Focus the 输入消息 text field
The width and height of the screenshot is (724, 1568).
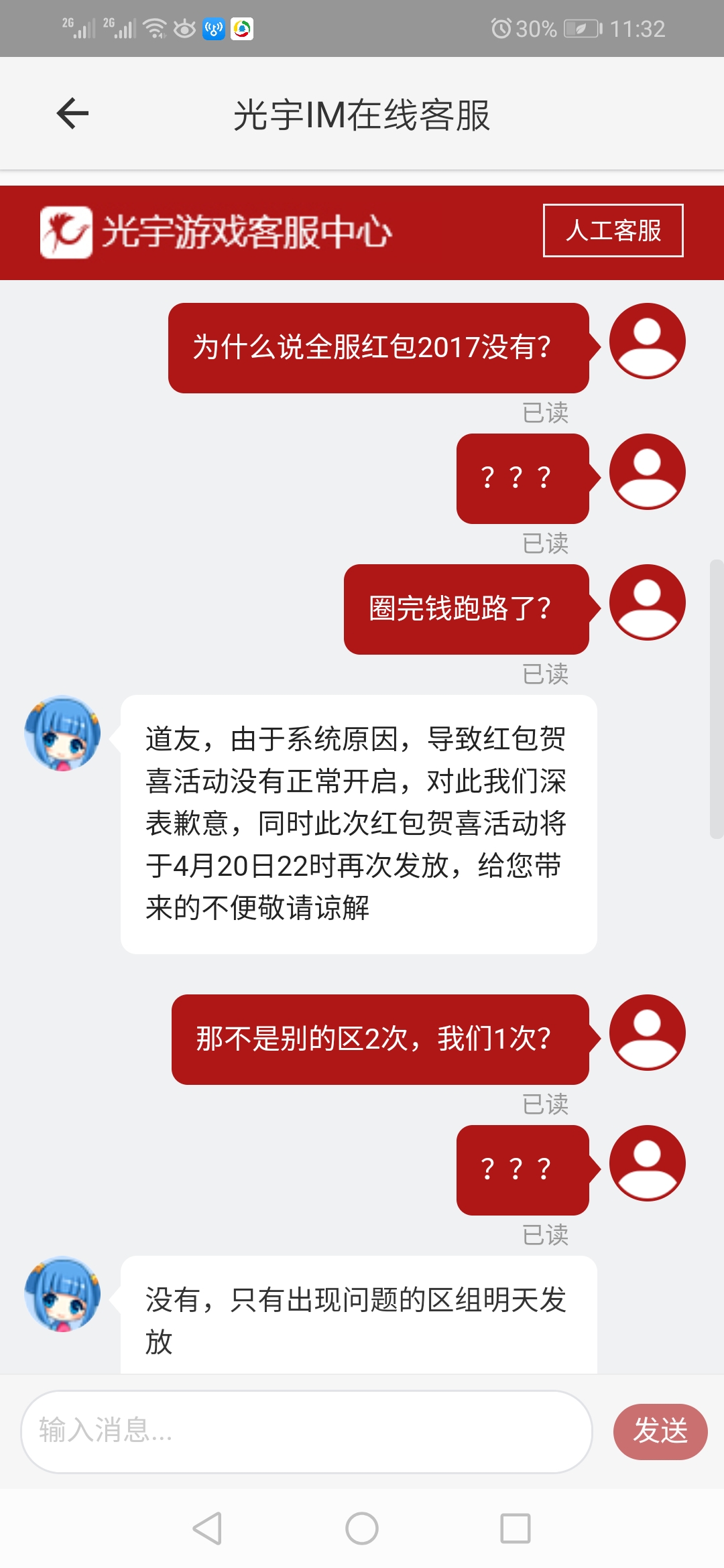pos(306,1431)
